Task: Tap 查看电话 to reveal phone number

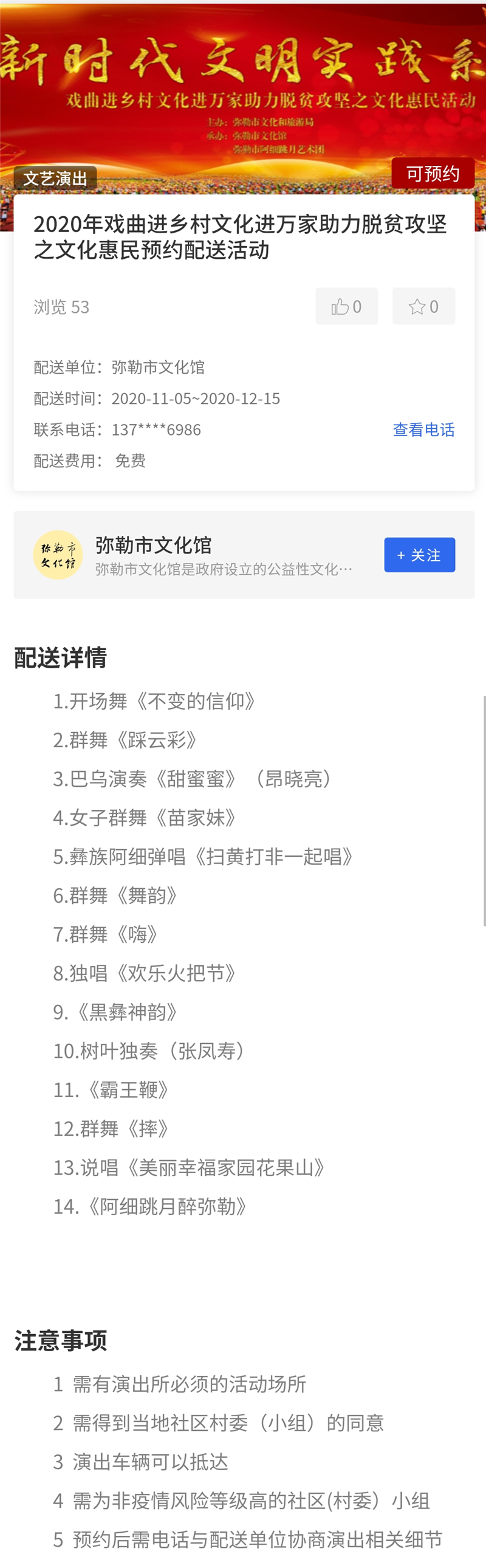Action: click(x=423, y=430)
